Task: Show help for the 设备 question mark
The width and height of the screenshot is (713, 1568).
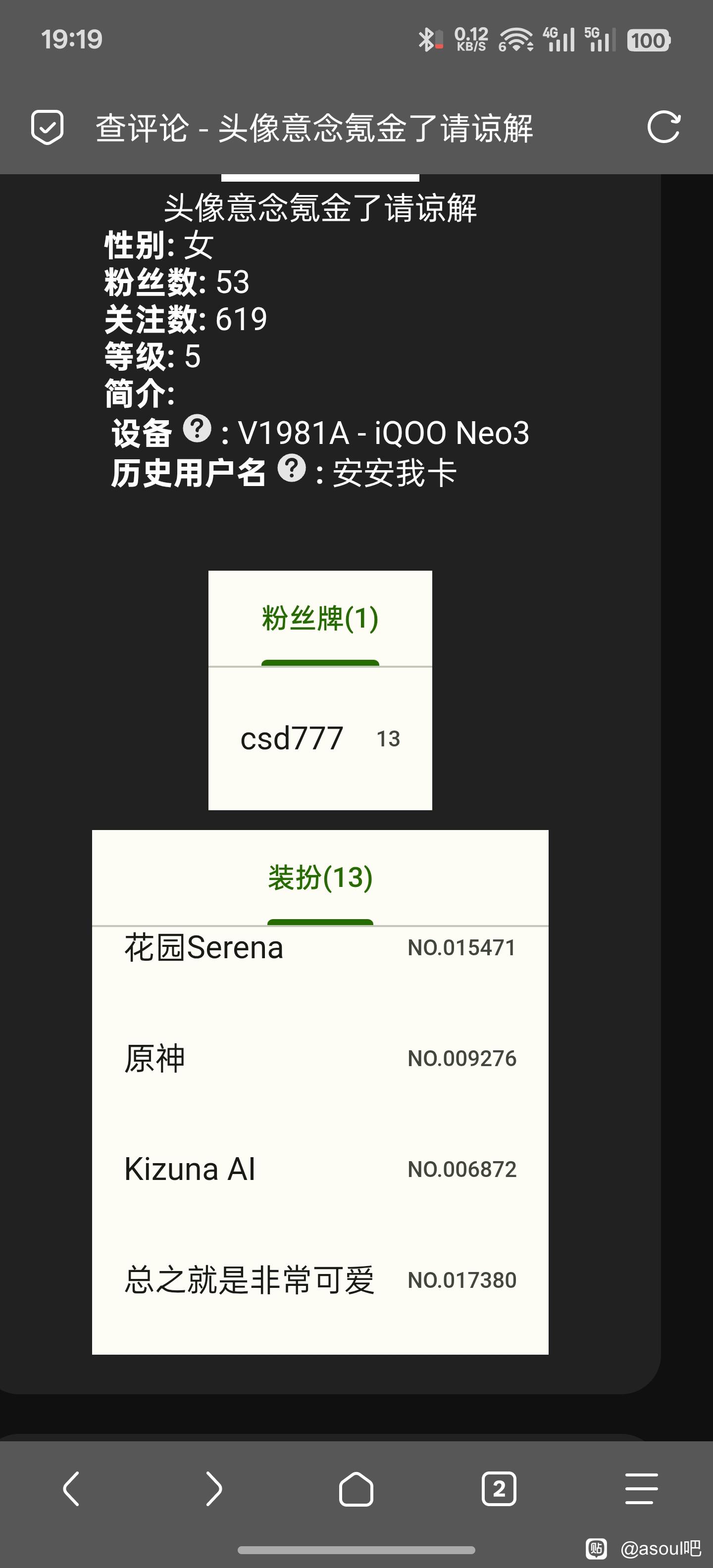Action: [197, 429]
